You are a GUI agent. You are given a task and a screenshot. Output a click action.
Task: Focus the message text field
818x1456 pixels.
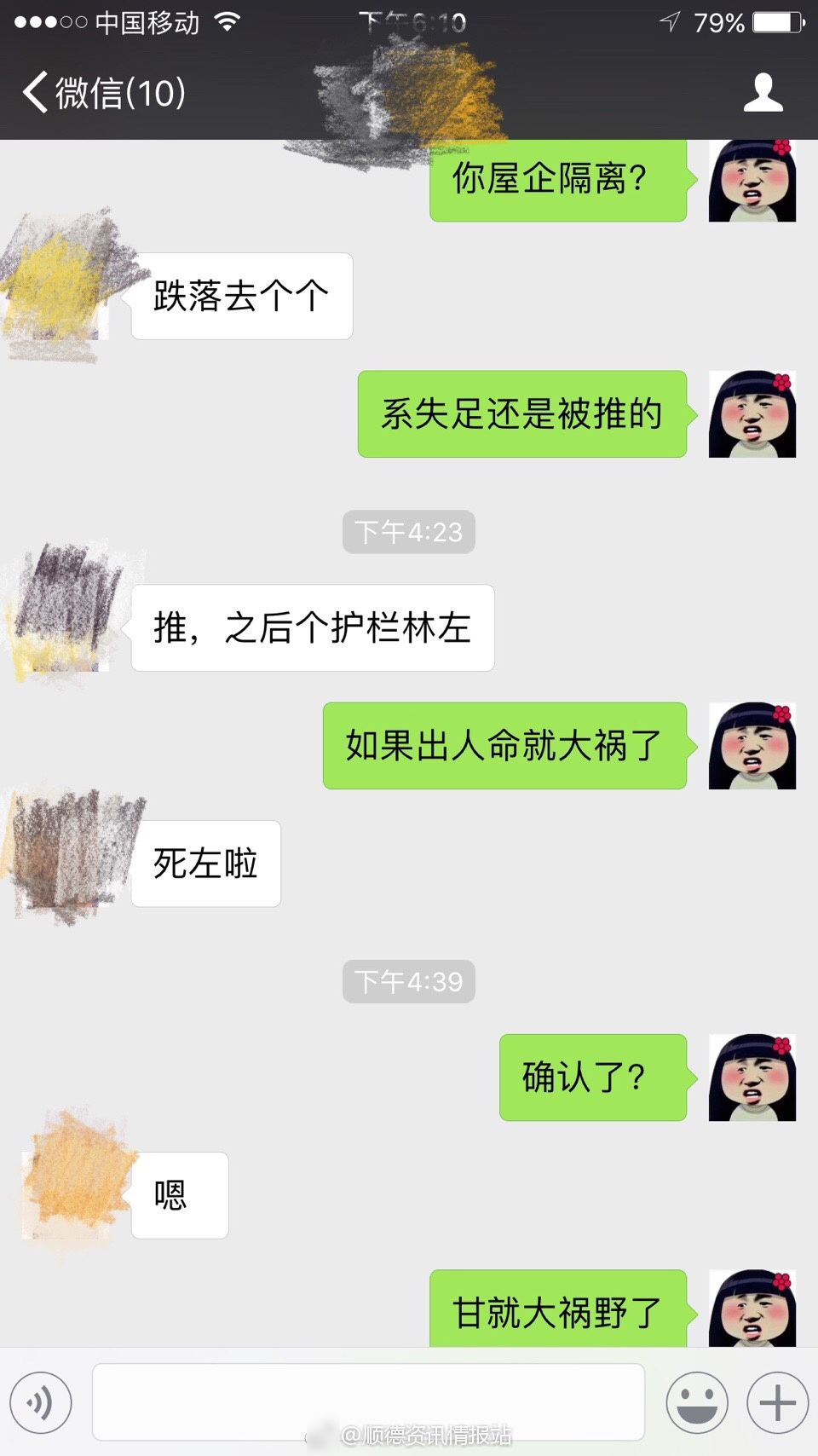pos(368,1401)
